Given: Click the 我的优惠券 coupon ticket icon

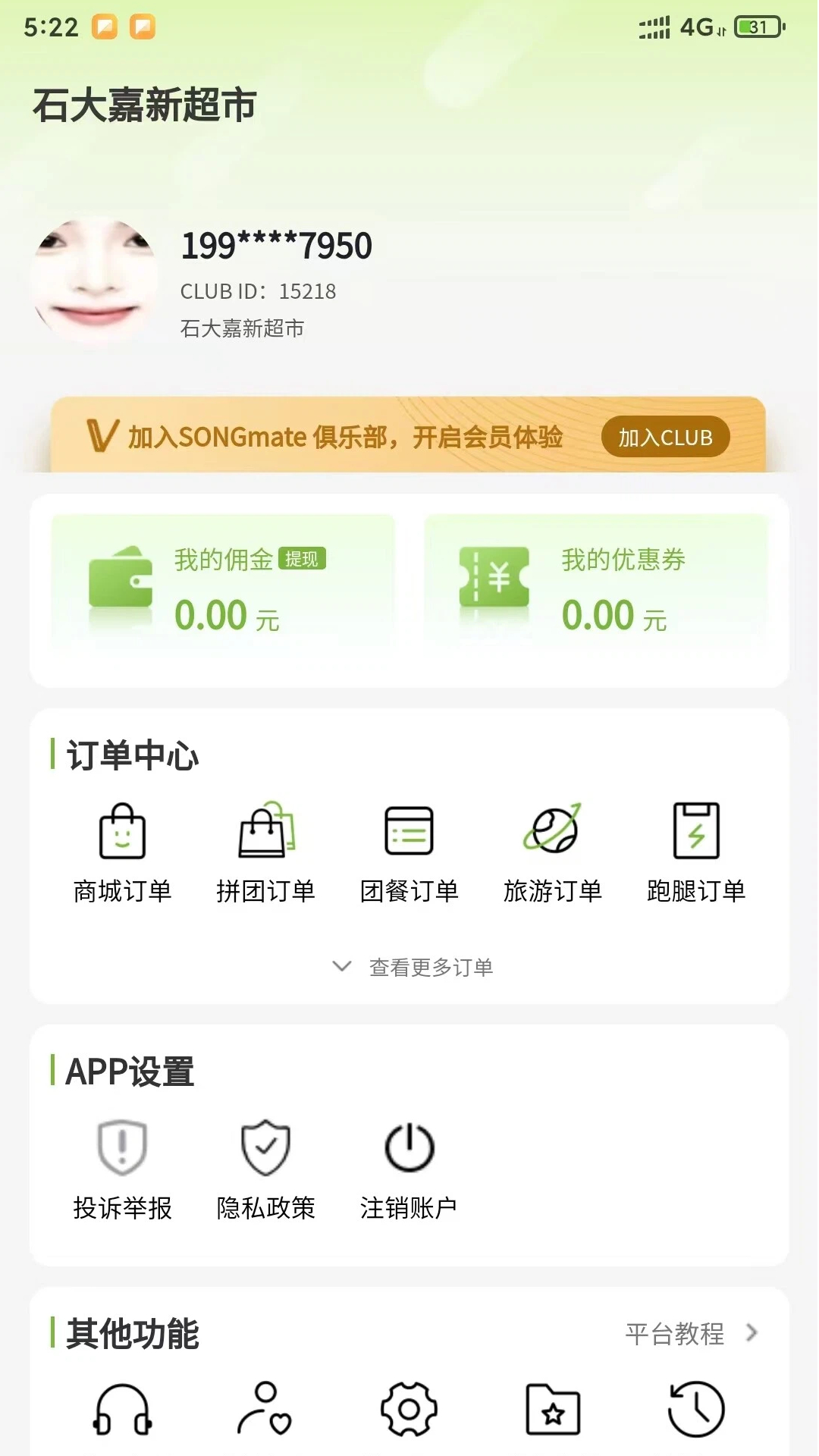Looking at the screenshot, I should point(494,576).
